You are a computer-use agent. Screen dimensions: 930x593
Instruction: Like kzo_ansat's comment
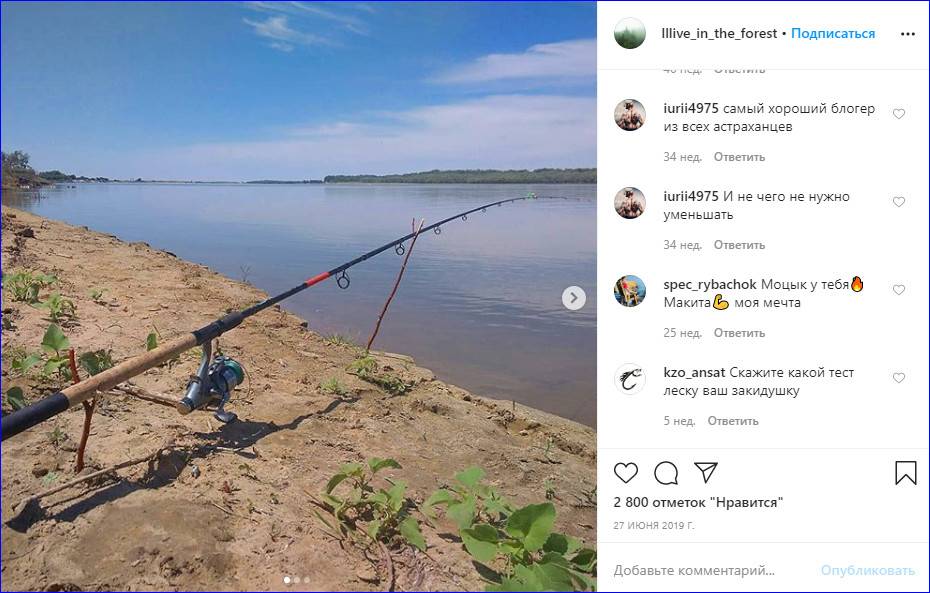pos(898,378)
